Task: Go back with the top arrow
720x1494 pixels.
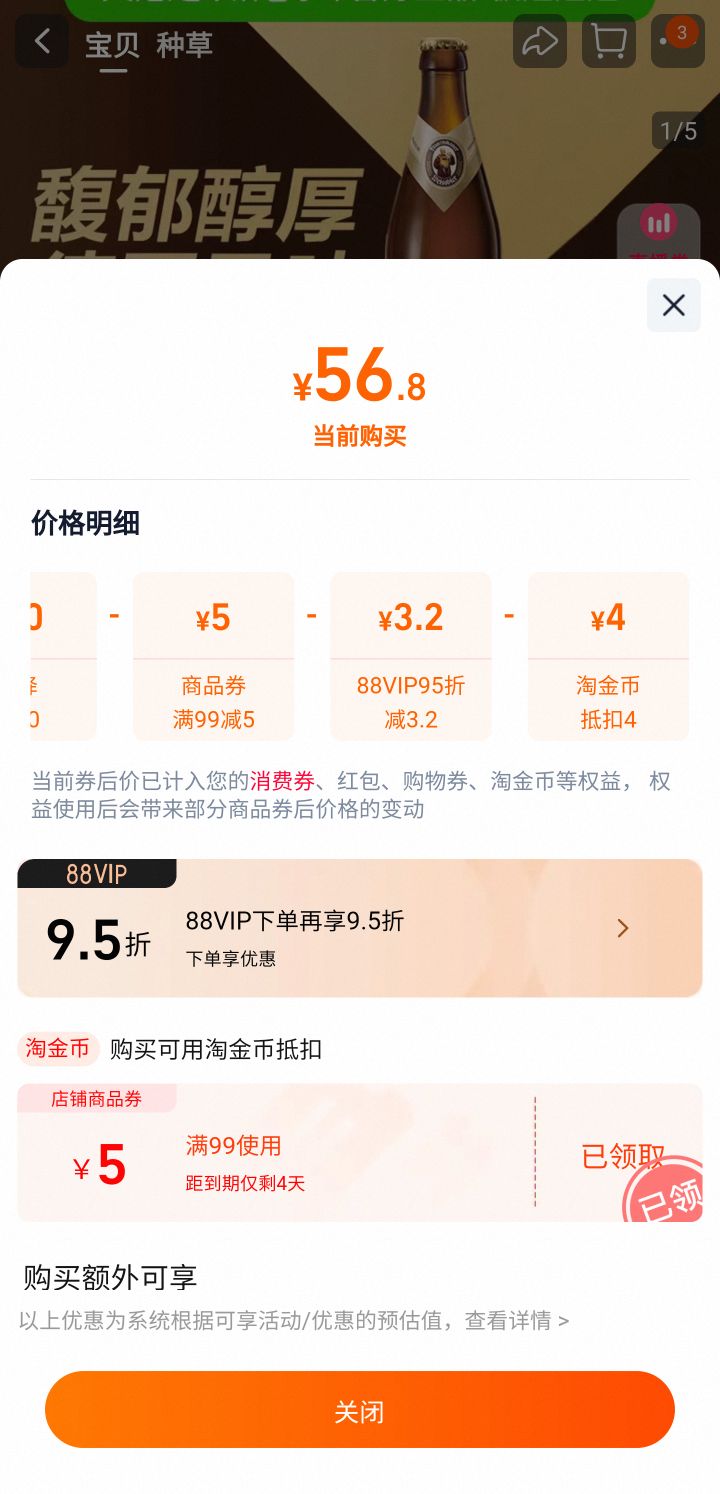Action: click(42, 42)
